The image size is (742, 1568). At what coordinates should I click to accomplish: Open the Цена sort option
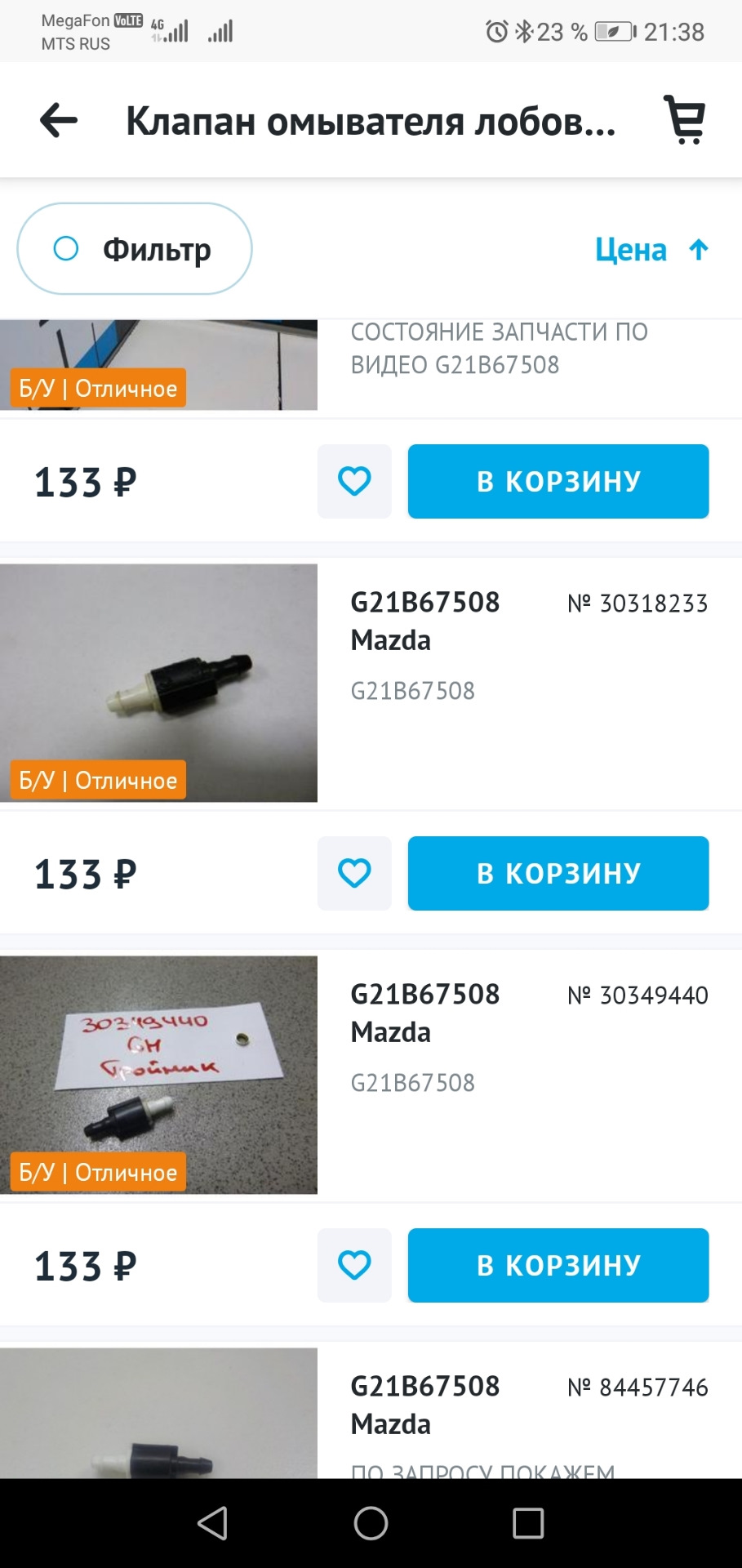coord(630,249)
